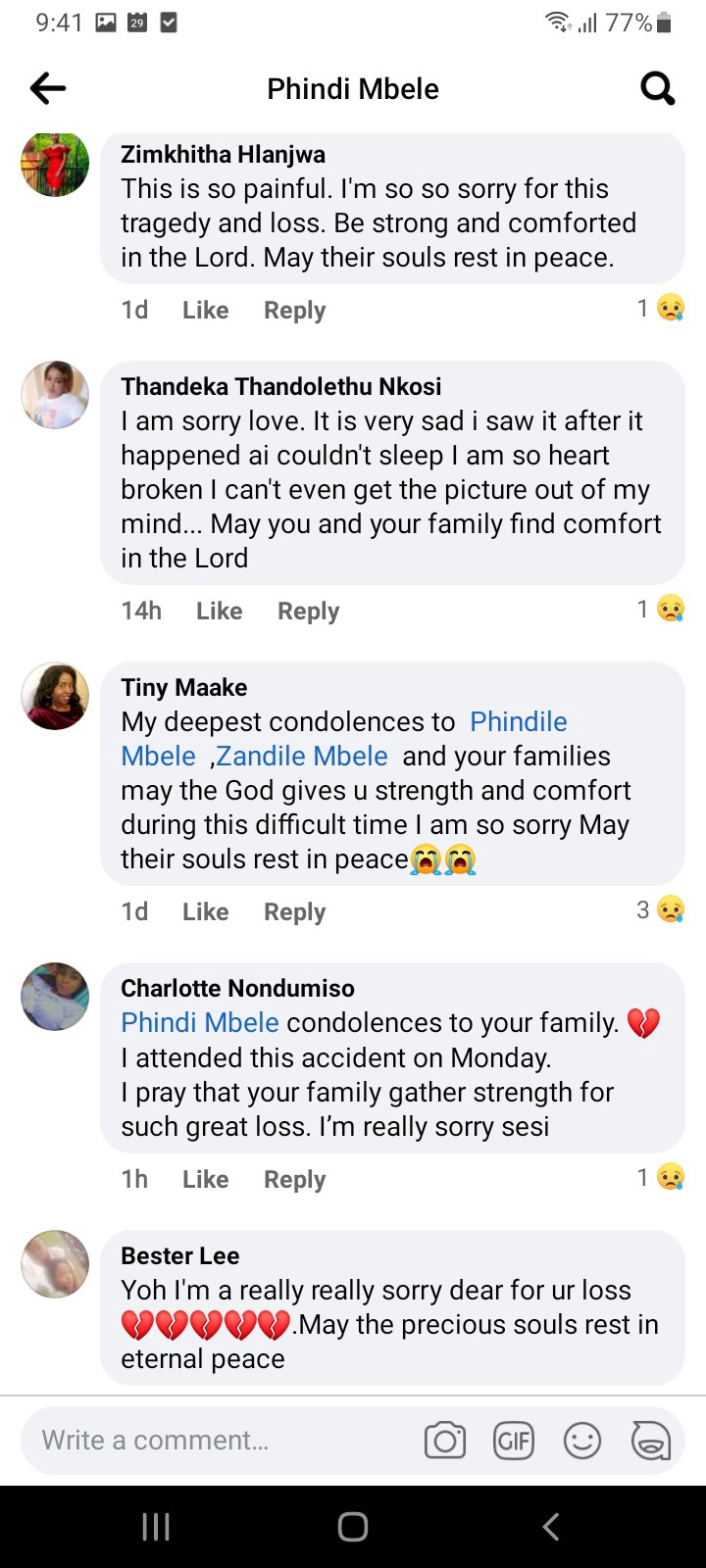Open the GIF picker
Screen dimensions: 706x1568
514,1441
